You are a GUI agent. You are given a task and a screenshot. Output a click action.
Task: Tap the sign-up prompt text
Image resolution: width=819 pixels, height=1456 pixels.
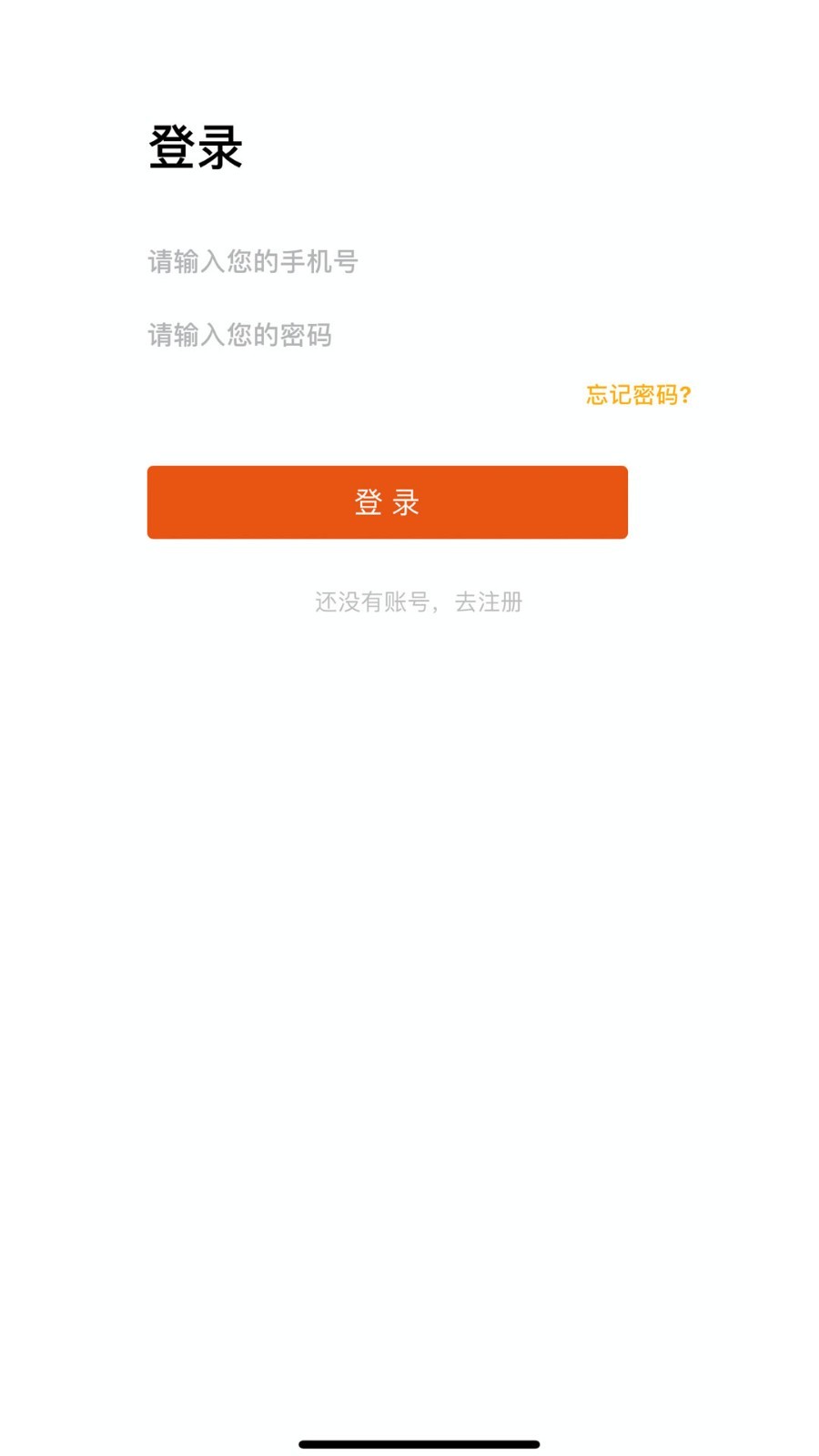(x=419, y=601)
